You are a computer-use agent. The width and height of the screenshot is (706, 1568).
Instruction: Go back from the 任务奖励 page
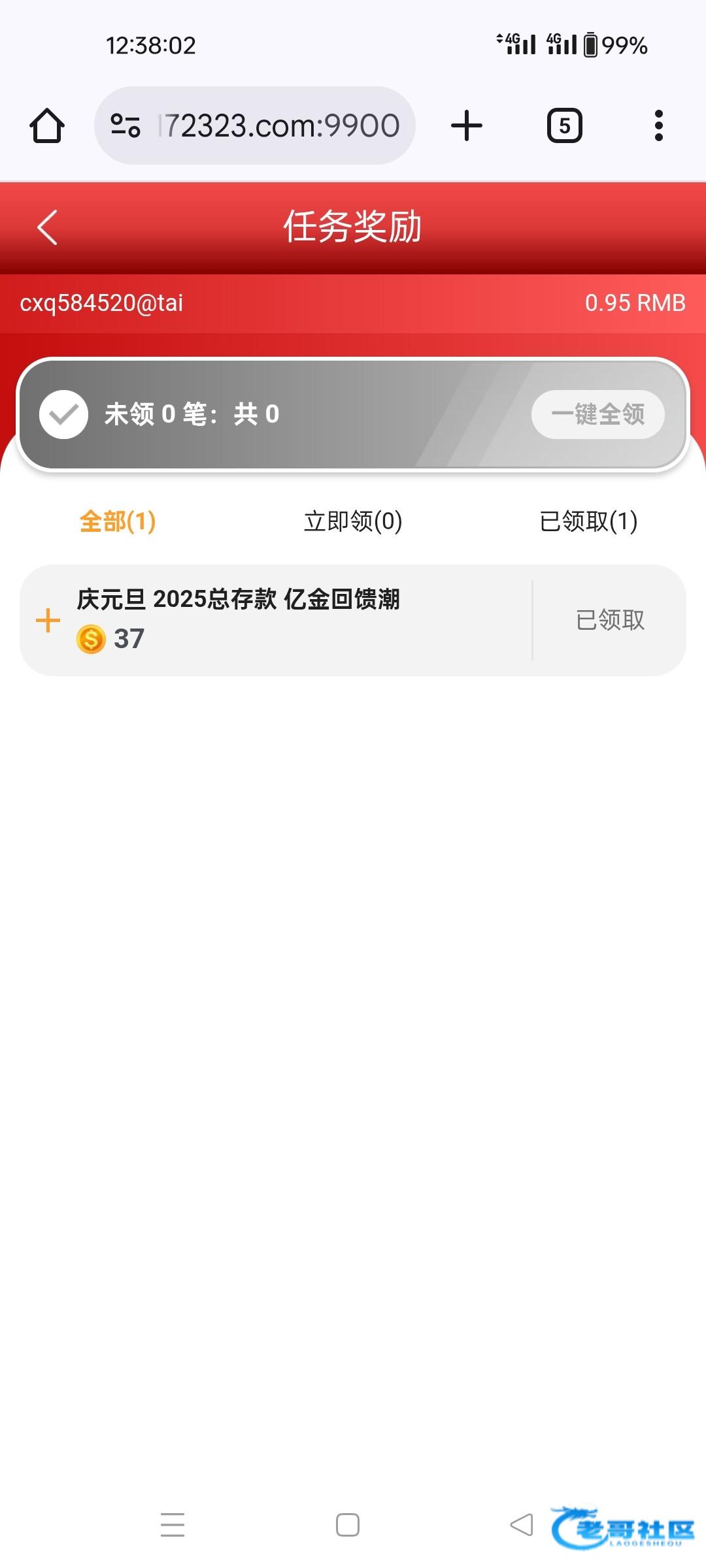pyautogui.click(x=48, y=227)
